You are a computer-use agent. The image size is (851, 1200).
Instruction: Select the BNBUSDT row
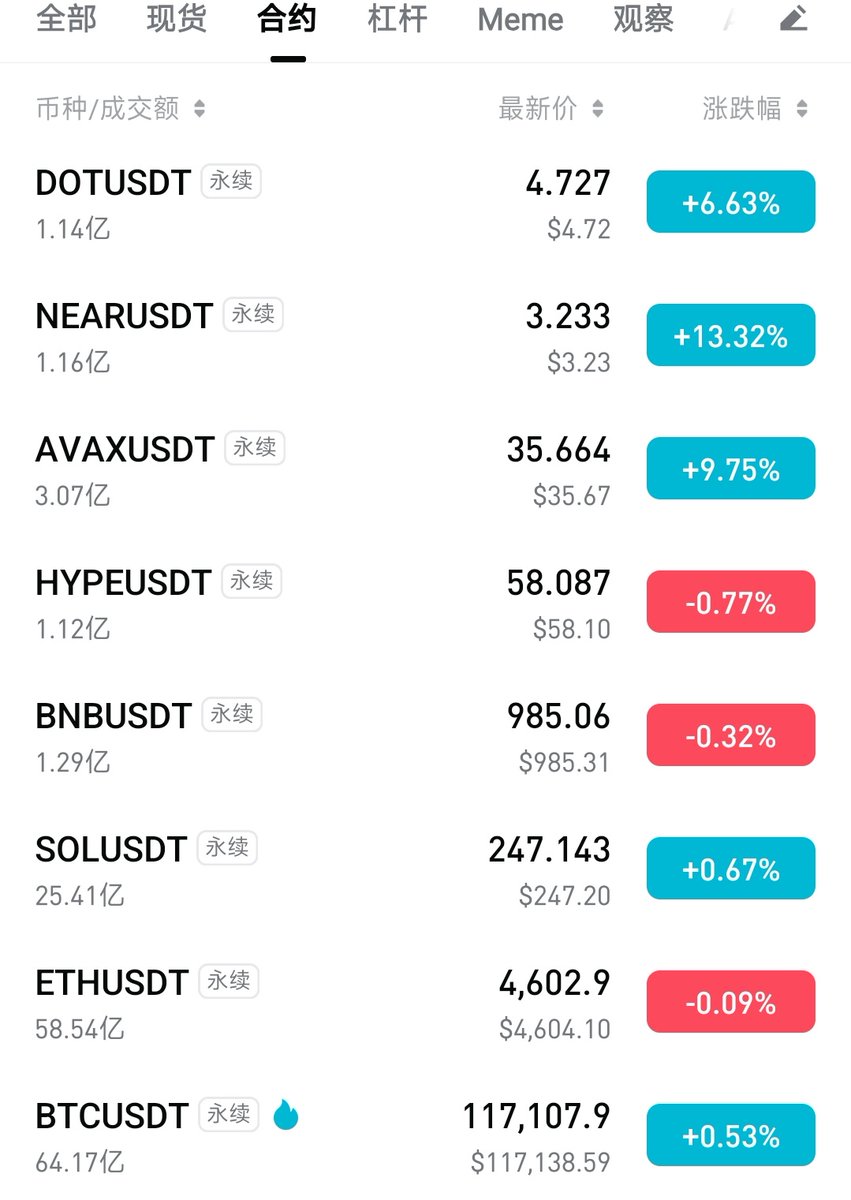(113, 716)
